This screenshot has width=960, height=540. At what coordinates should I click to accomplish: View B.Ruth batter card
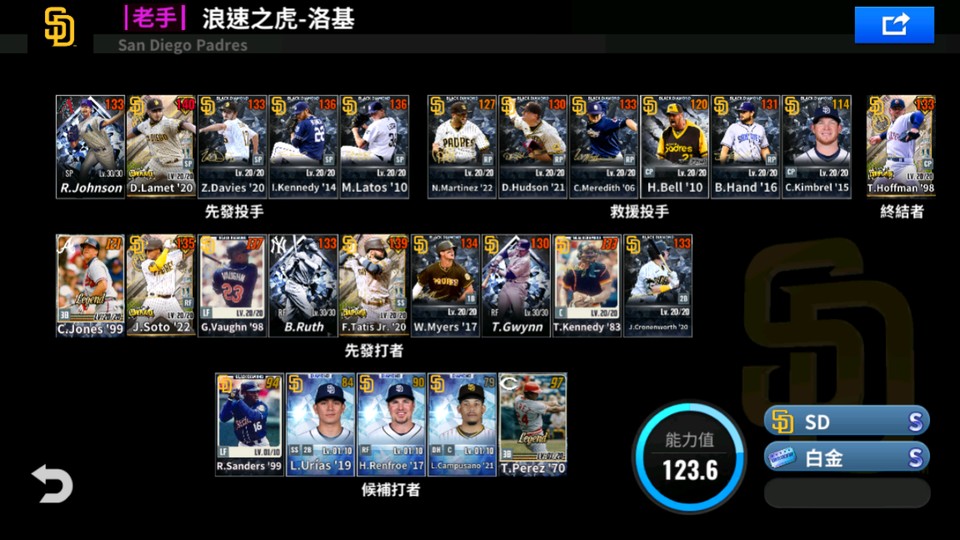303,285
